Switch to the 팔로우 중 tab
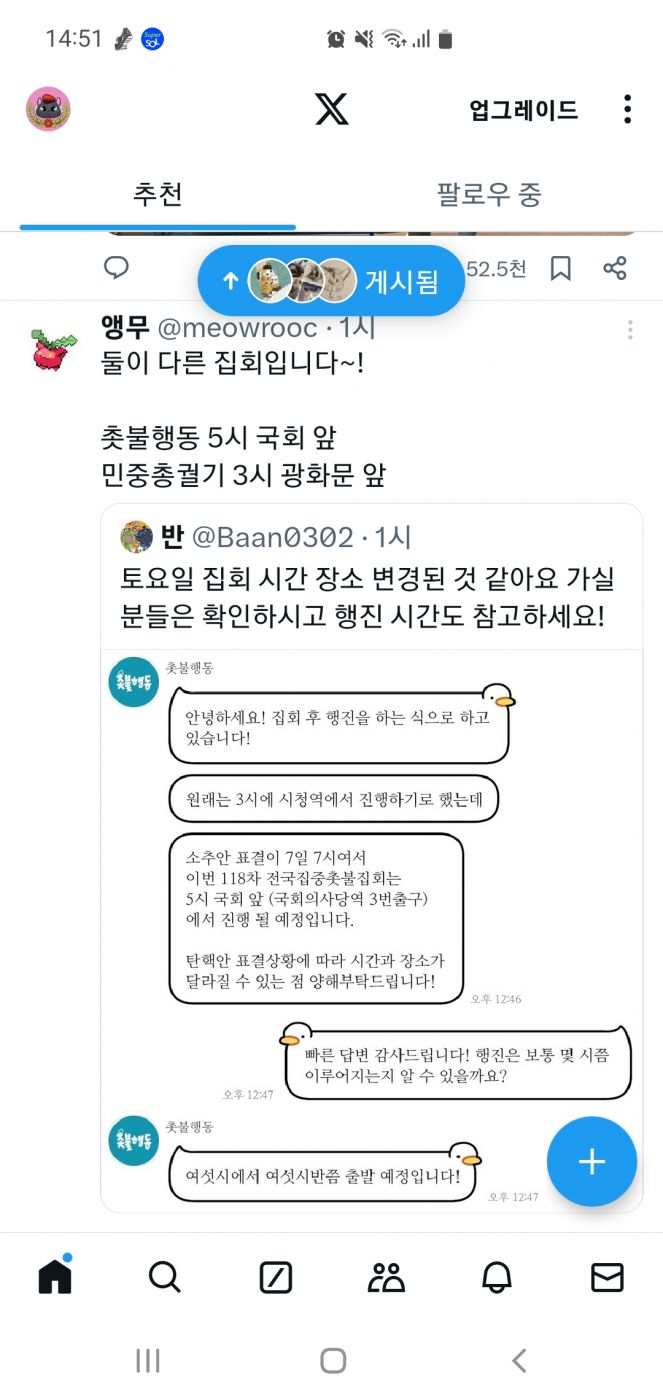This screenshot has height=1400, width=663. click(x=489, y=194)
